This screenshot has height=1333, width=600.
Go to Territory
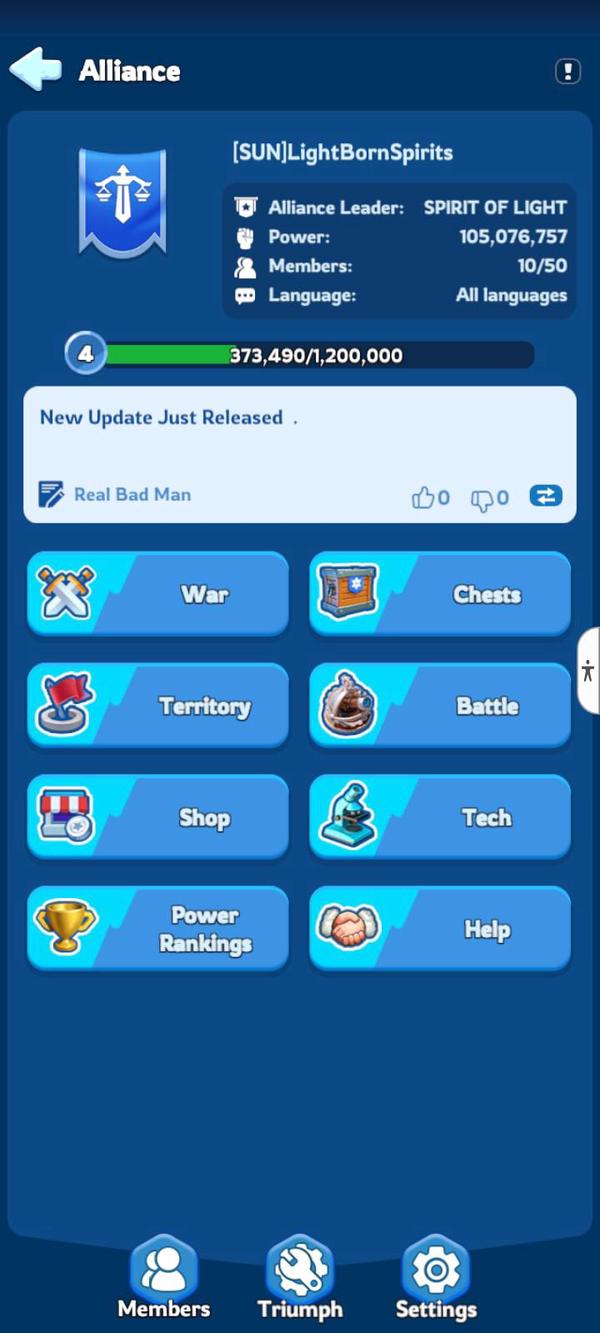[157, 706]
